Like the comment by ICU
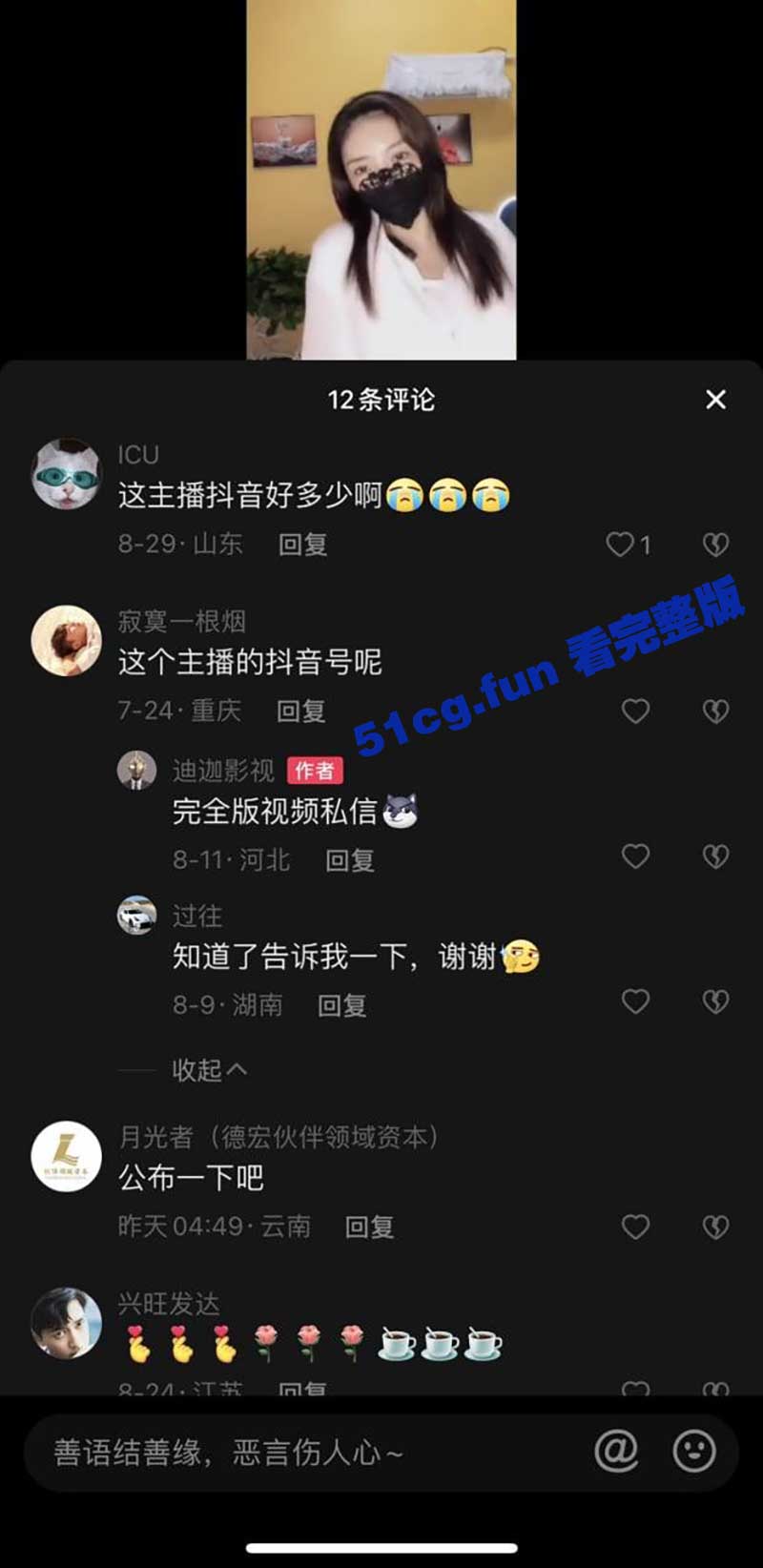Viewport: 763px width, 1568px height. click(x=621, y=545)
